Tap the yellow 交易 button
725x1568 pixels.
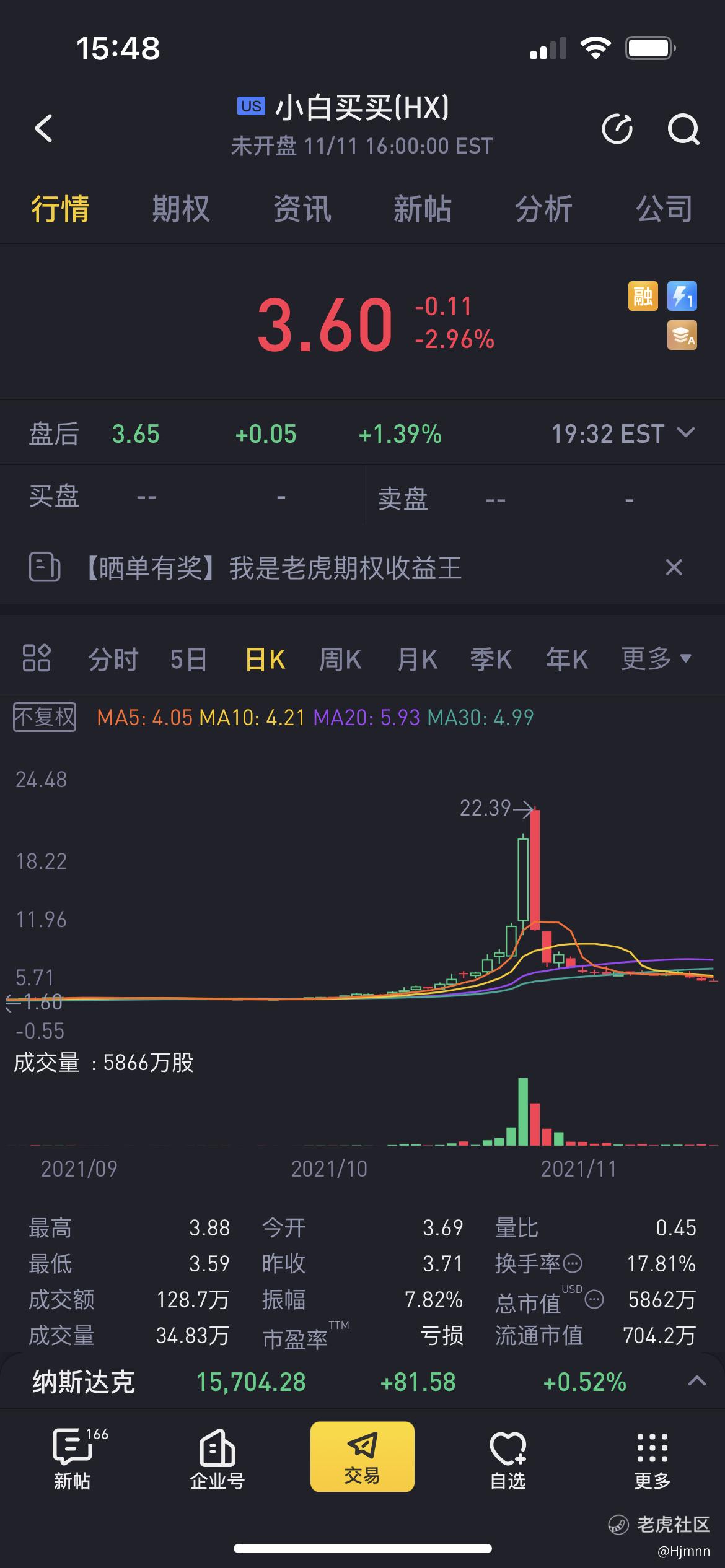tap(362, 1456)
